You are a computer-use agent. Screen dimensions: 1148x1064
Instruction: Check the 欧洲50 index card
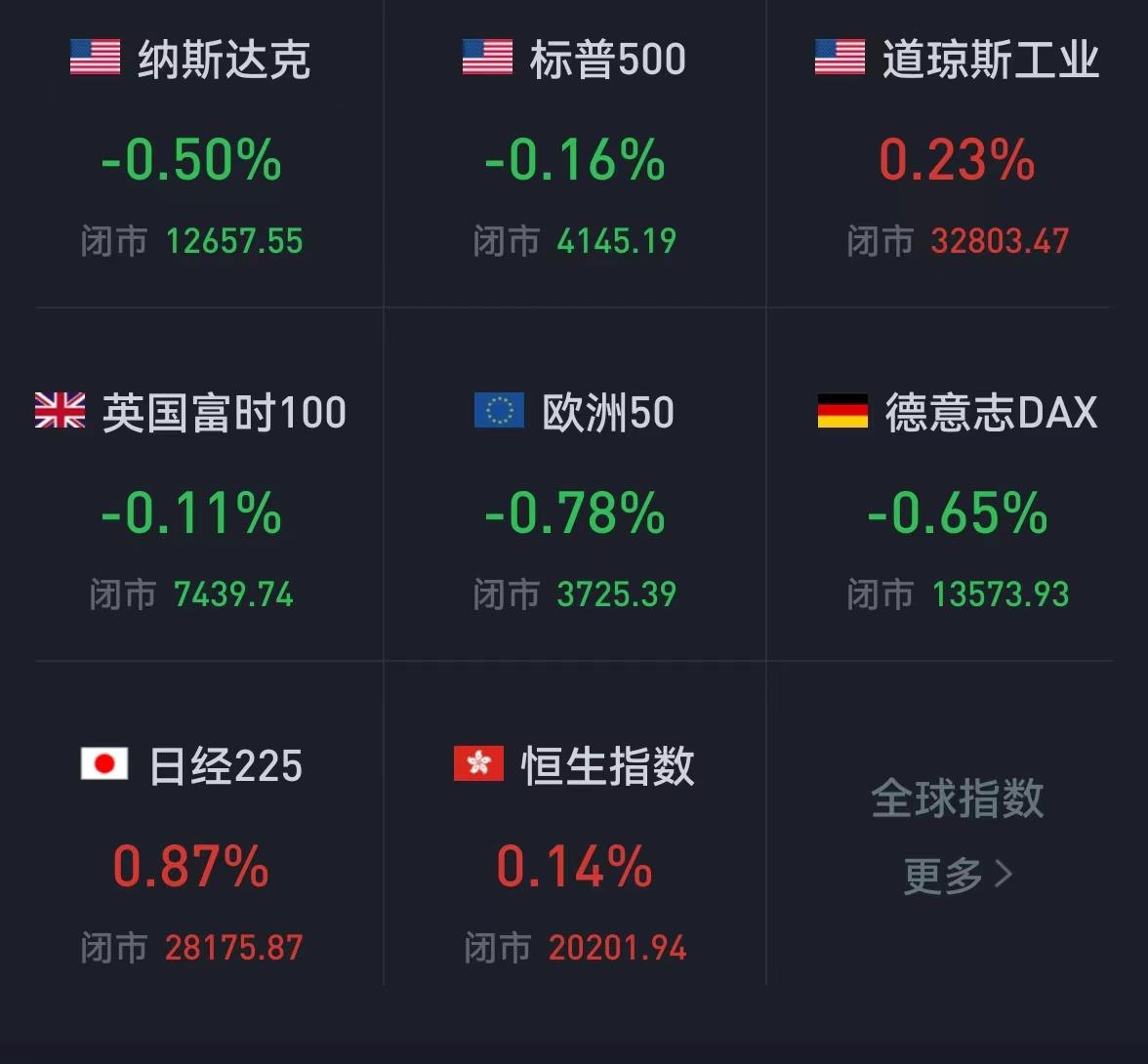pyautogui.click(x=575, y=510)
